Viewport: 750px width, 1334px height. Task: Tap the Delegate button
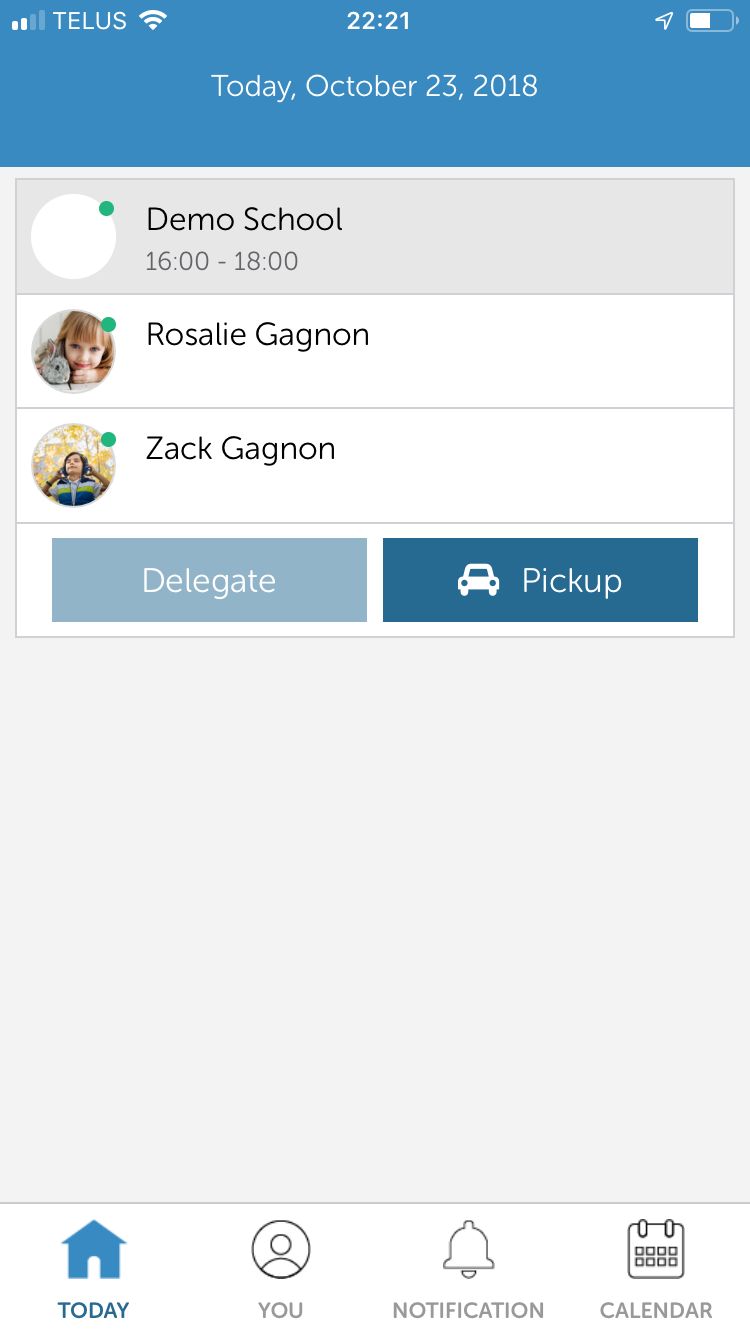click(209, 580)
